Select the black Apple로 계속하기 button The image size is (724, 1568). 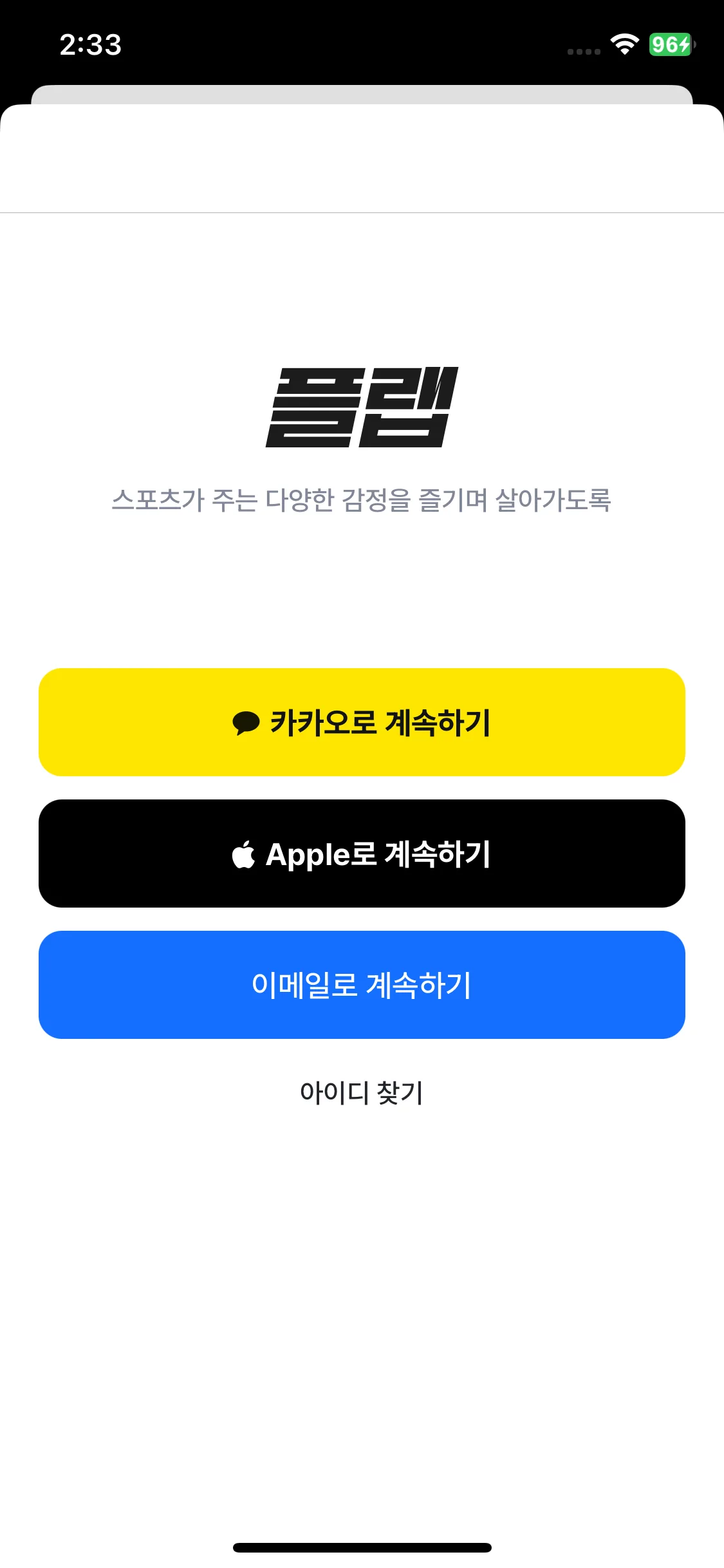tap(362, 854)
